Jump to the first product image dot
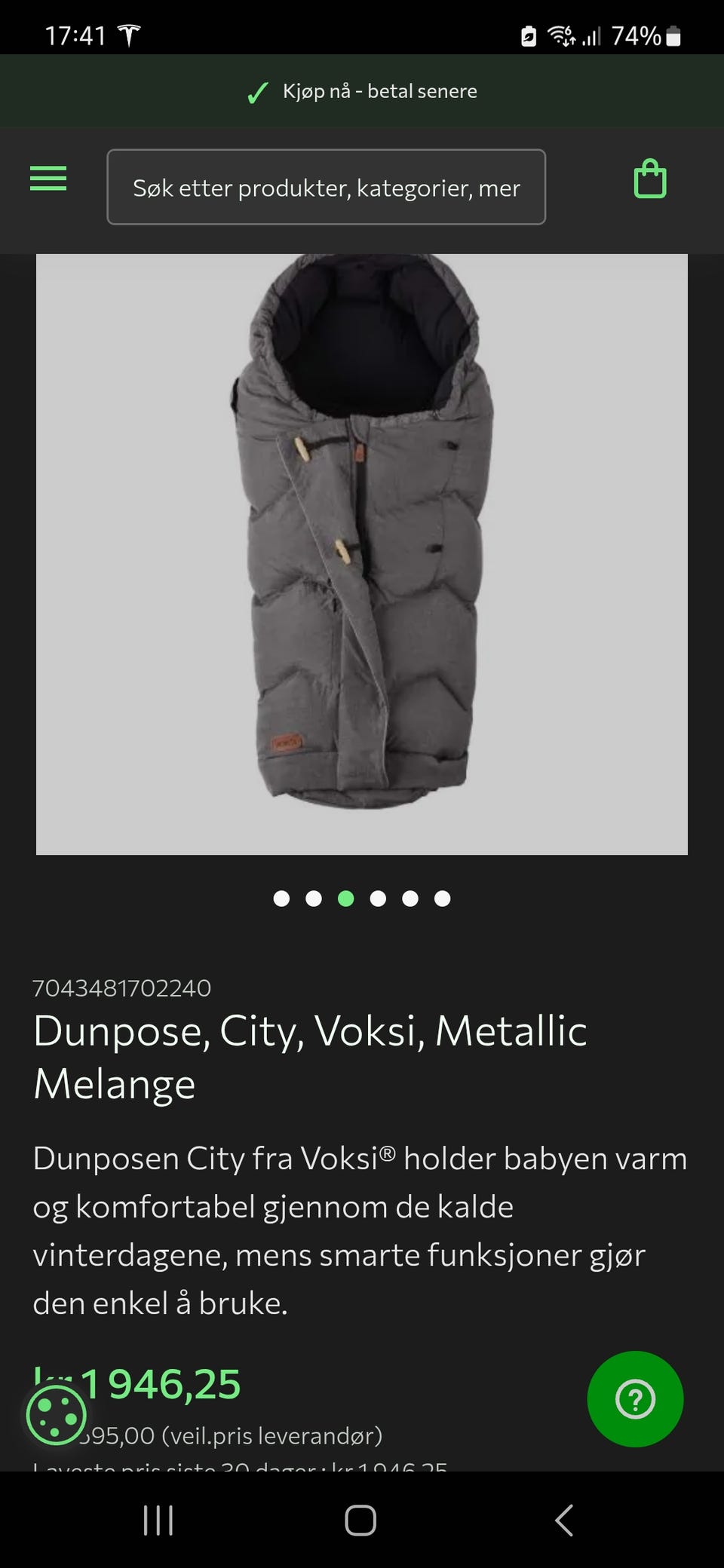 (281, 899)
